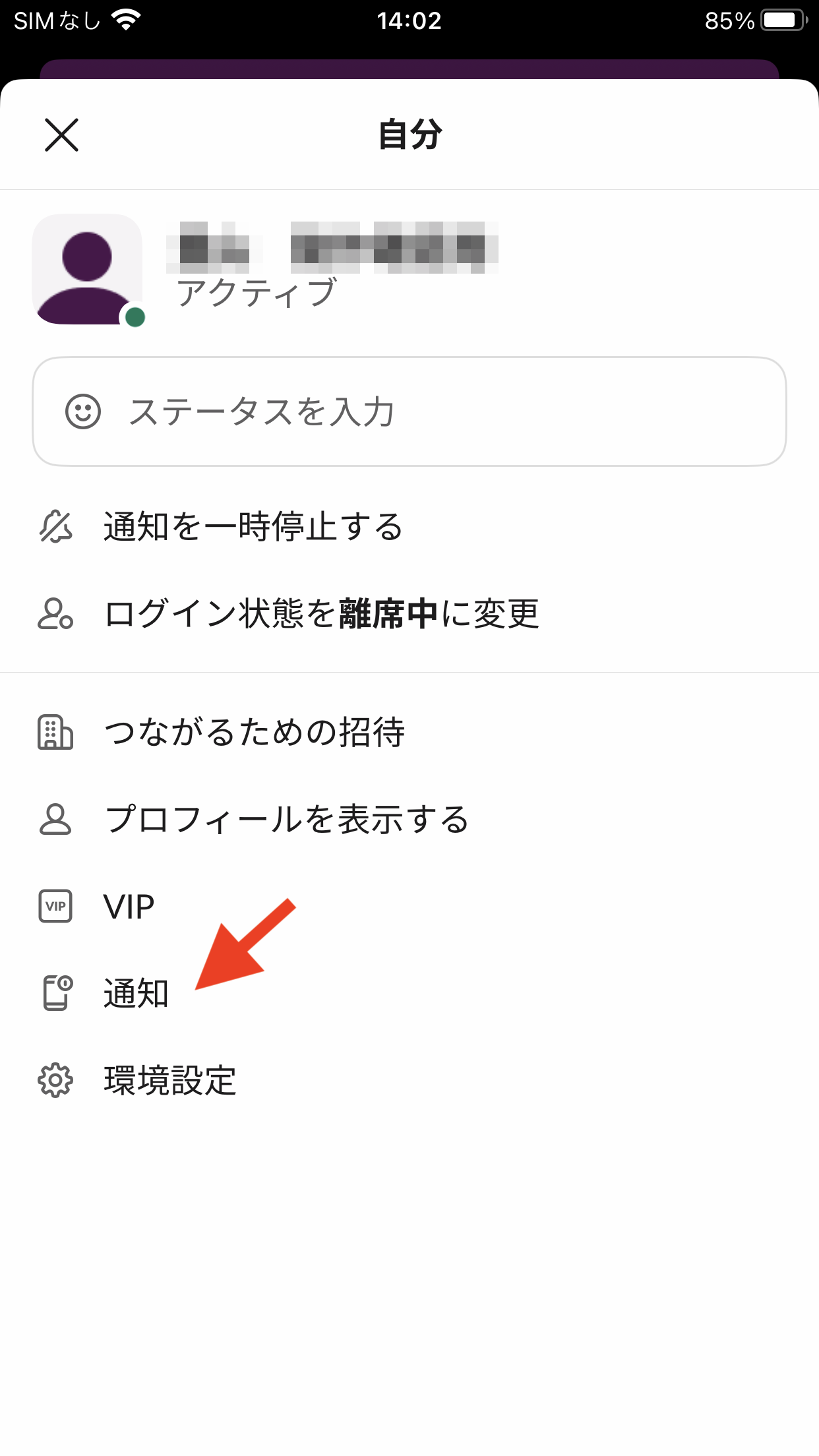The image size is (819, 1456).
Task: Open the VIP menu item
Action: pos(129,907)
